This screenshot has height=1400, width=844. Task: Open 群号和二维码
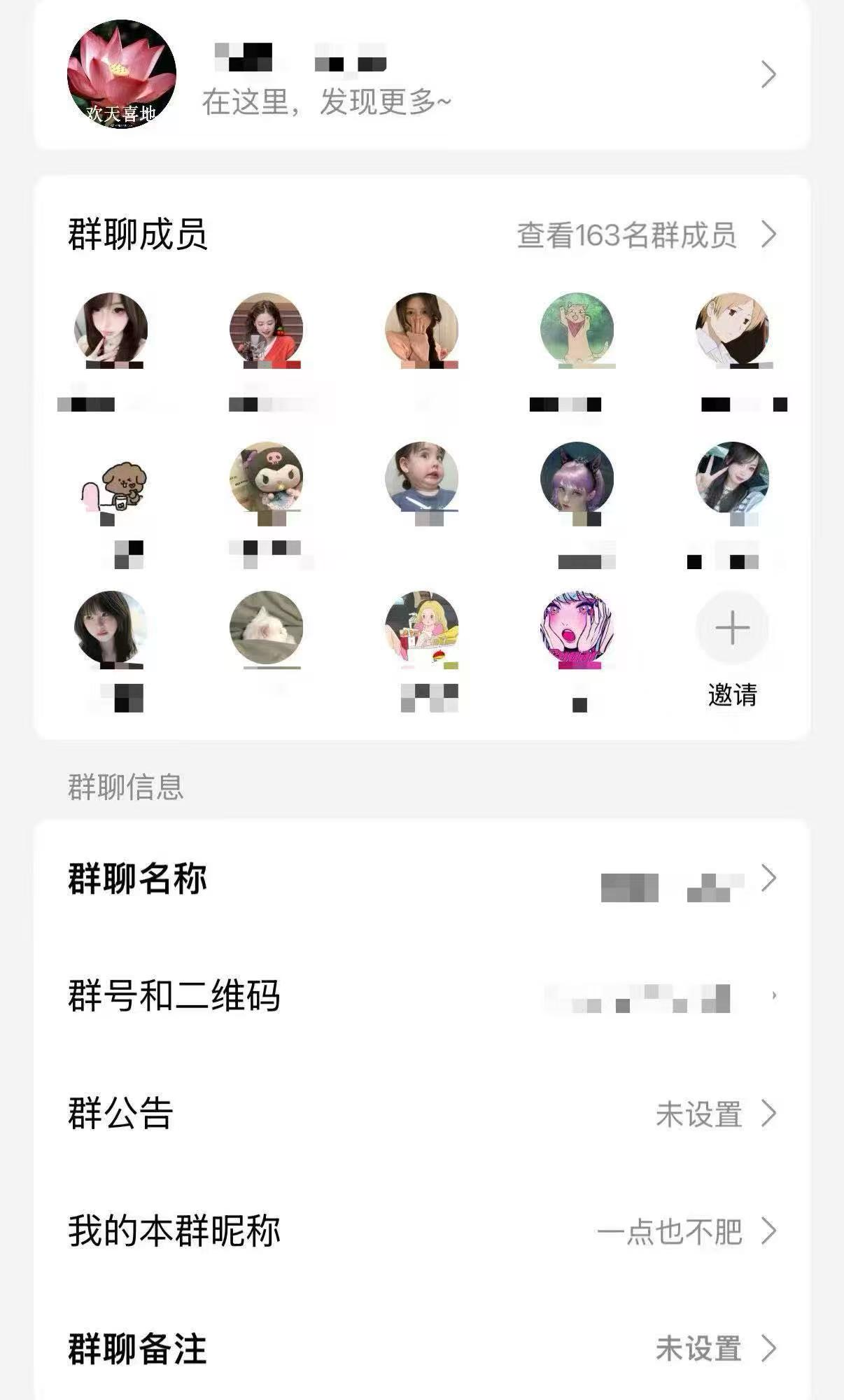(421, 995)
